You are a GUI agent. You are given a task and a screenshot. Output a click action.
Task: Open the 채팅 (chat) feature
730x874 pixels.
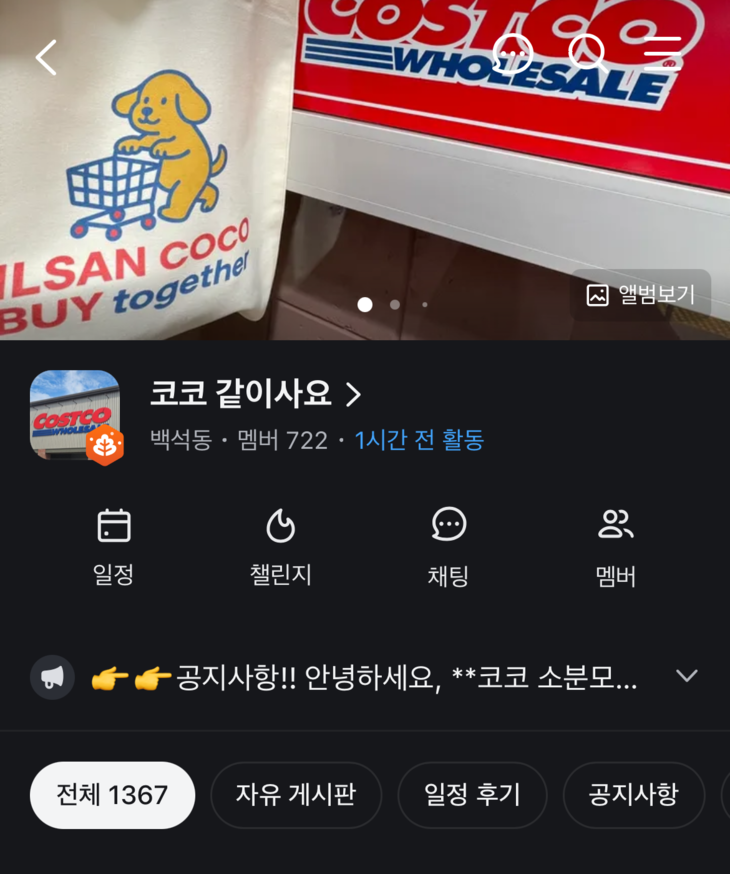point(447,543)
